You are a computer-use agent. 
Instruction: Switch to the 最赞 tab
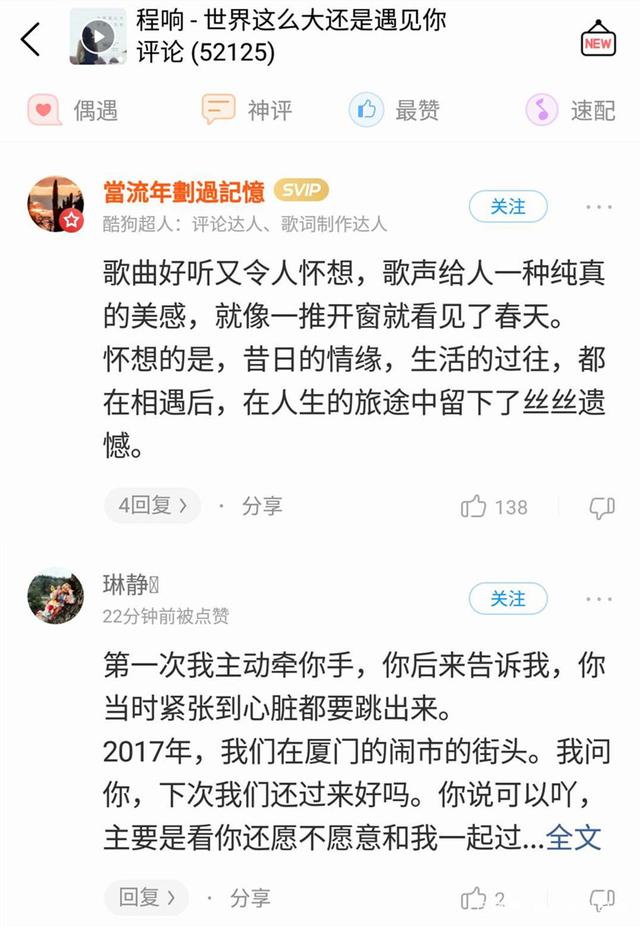click(394, 110)
